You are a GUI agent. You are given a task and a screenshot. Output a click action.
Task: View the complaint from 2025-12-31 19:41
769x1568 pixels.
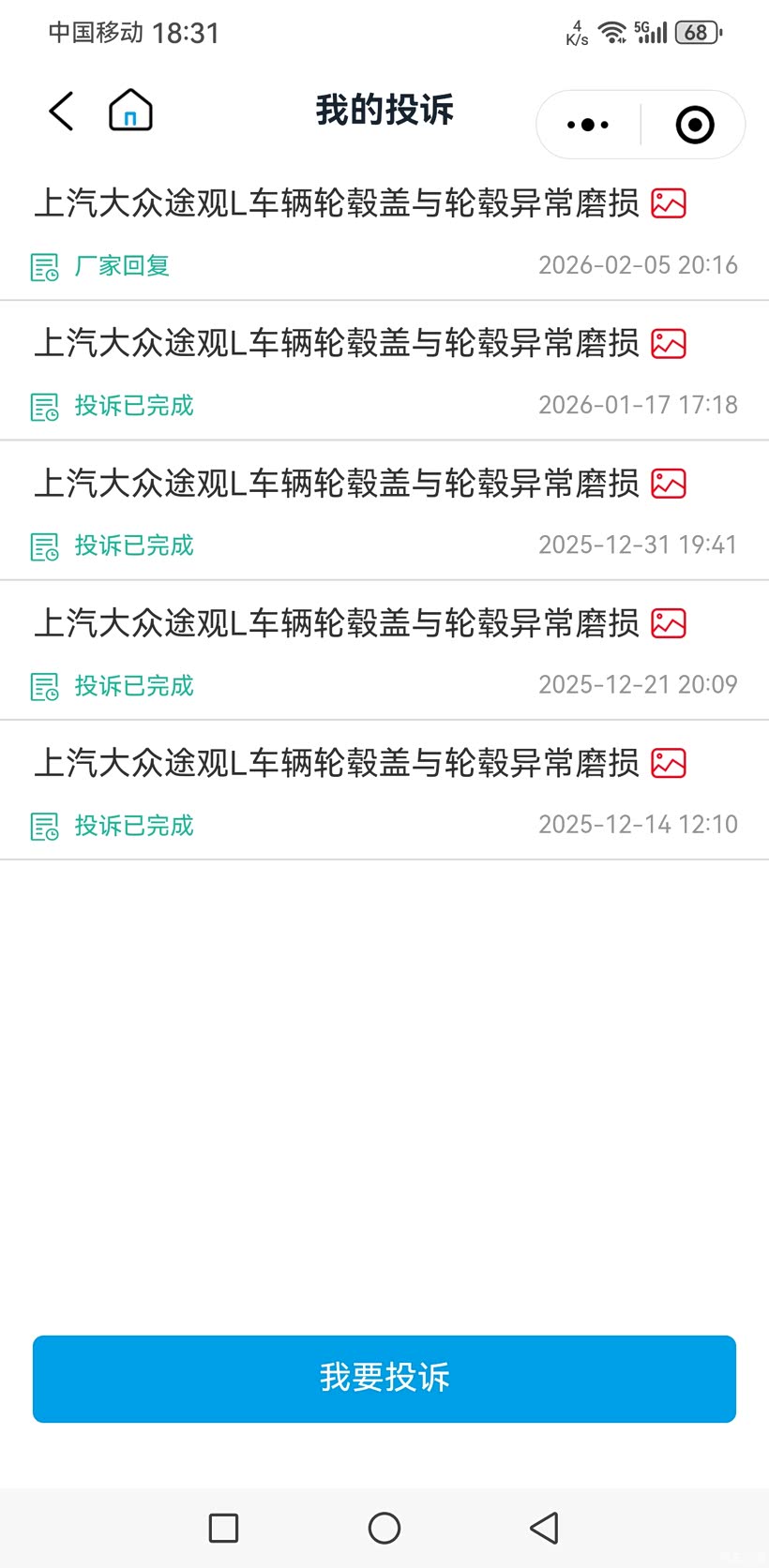pos(384,511)
